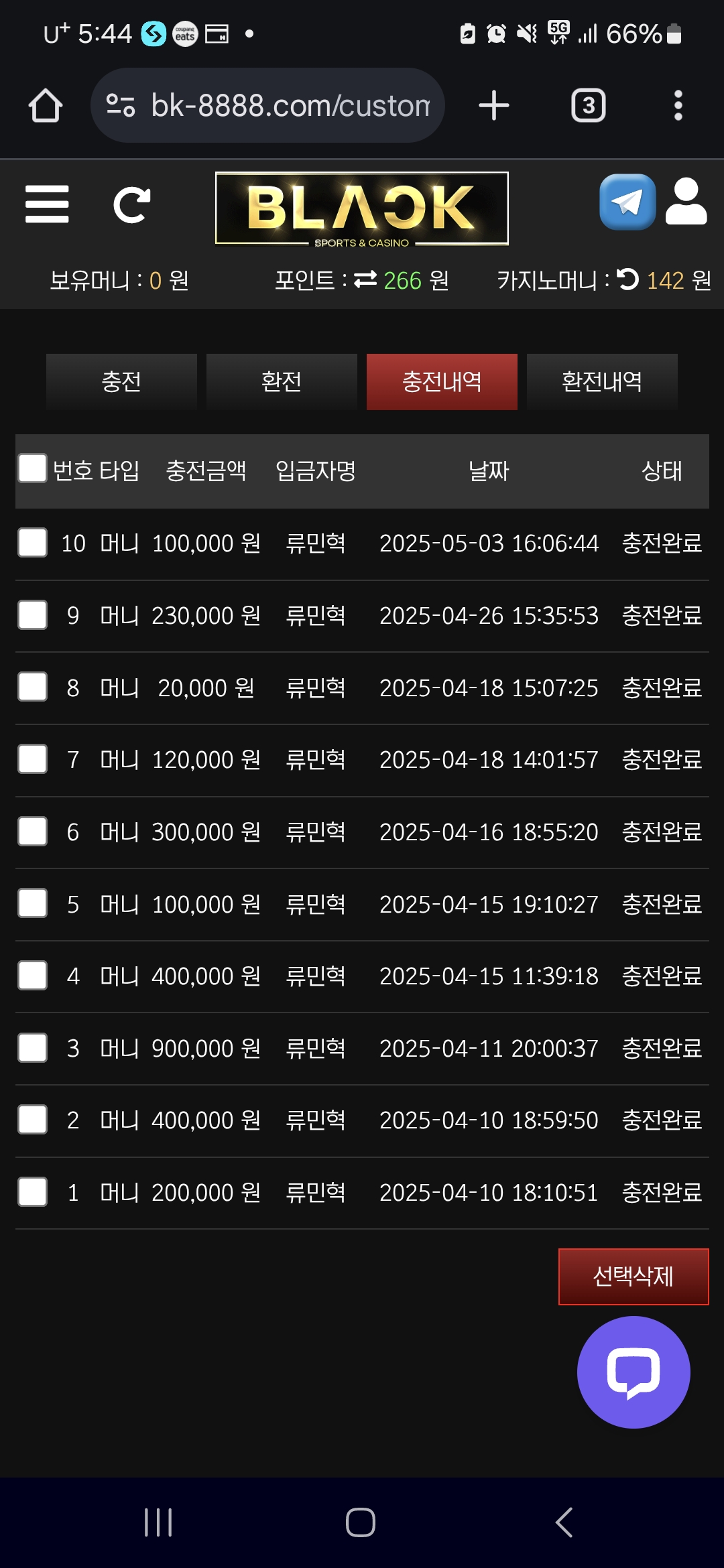Check the box for the 900,000 원 entry
Screen dimensions: 724x1568
(x=32, y=1047)
